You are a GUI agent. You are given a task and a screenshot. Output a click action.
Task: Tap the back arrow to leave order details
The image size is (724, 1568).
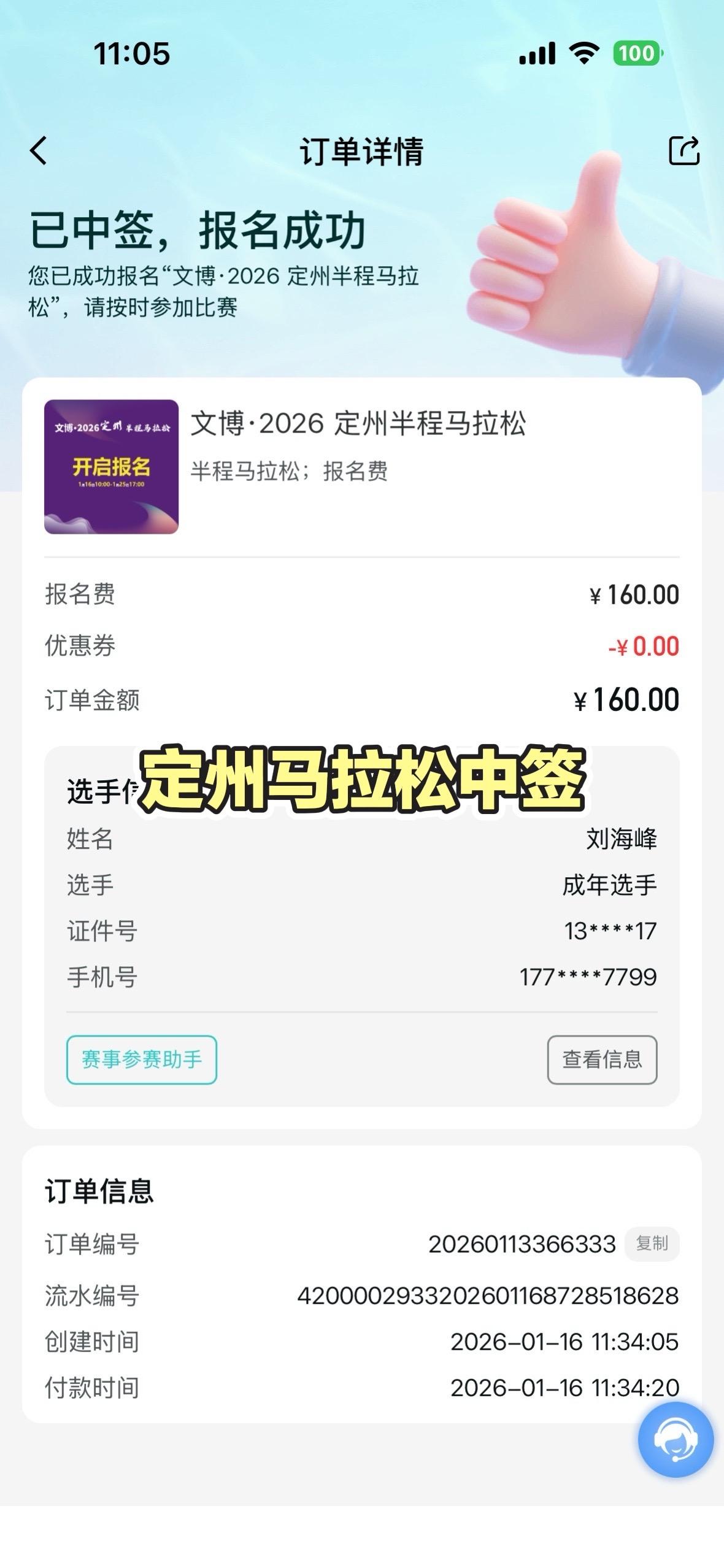pyautogui.click(x=39, y=150)
